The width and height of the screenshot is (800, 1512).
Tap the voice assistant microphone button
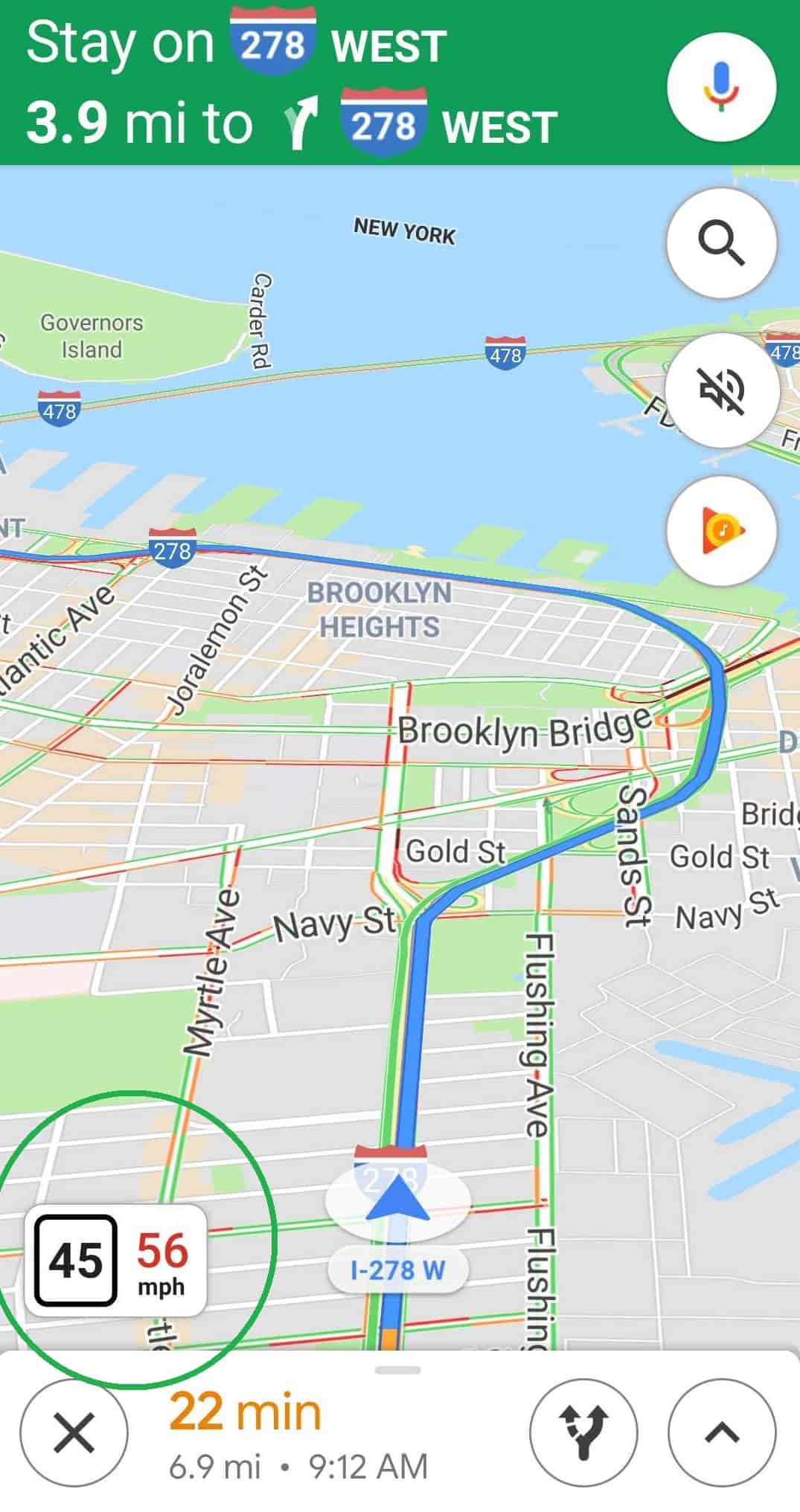pyautogui.click(x=721, y=86)
